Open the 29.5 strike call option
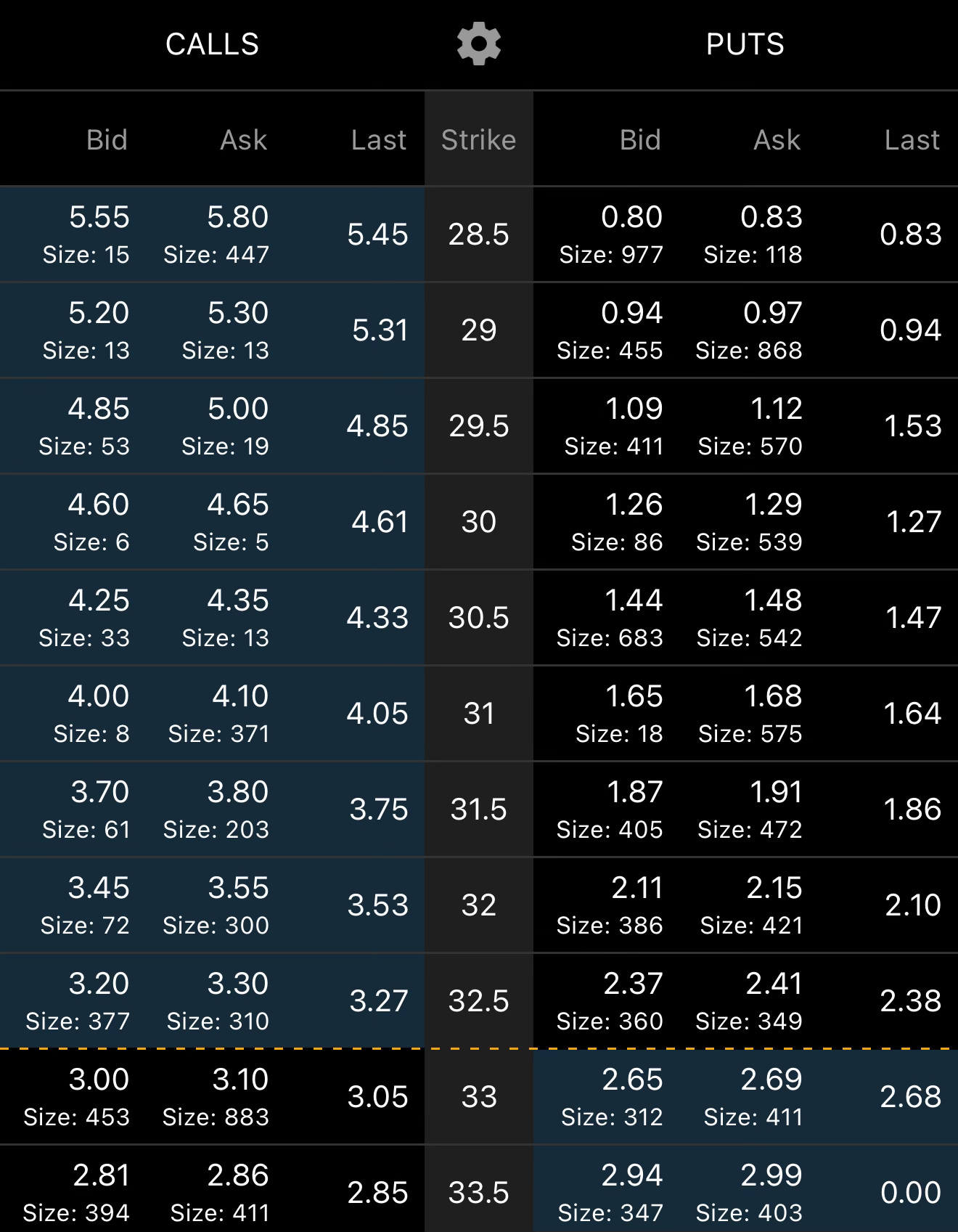Screen dimensions: 958x1232 (x=212, y=426)
